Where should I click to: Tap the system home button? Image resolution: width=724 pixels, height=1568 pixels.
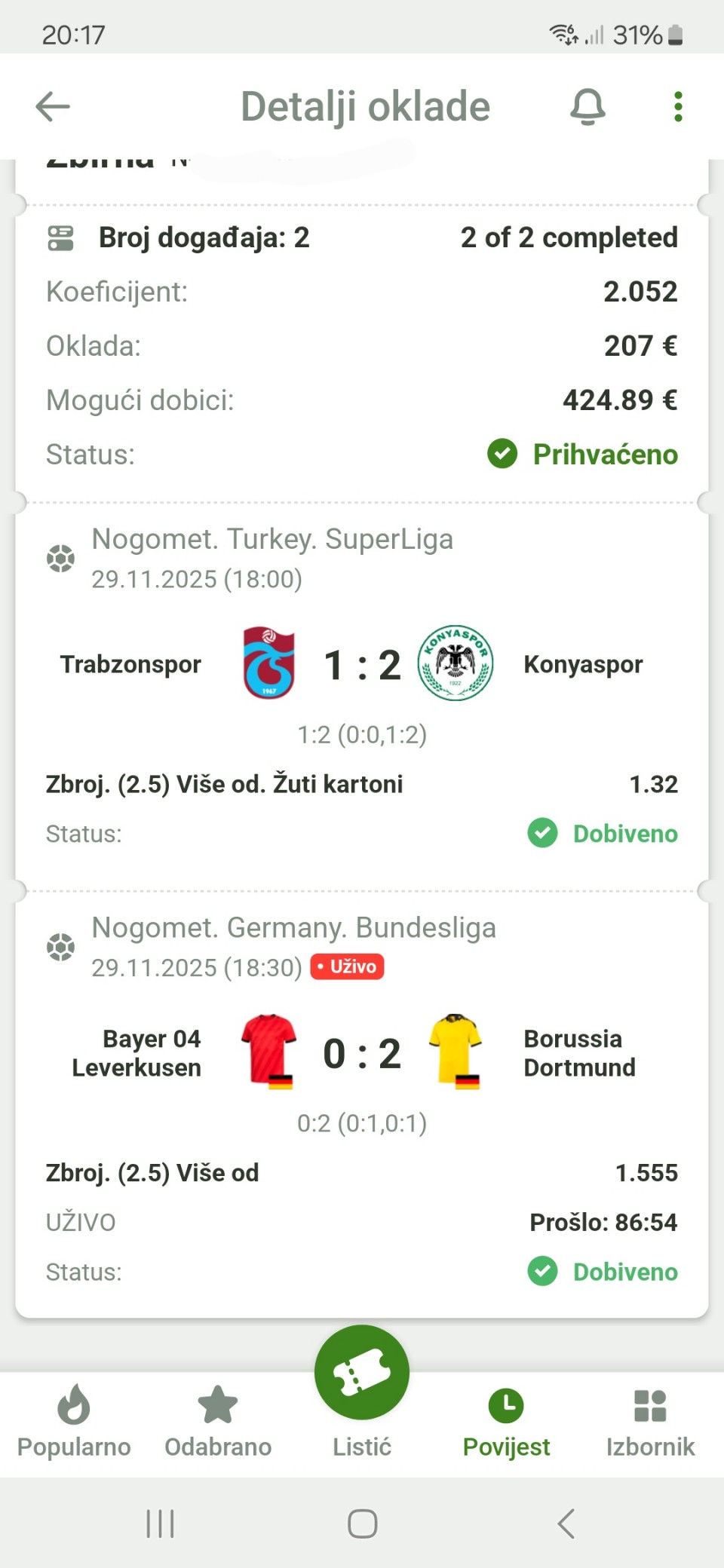point(362,1524)
